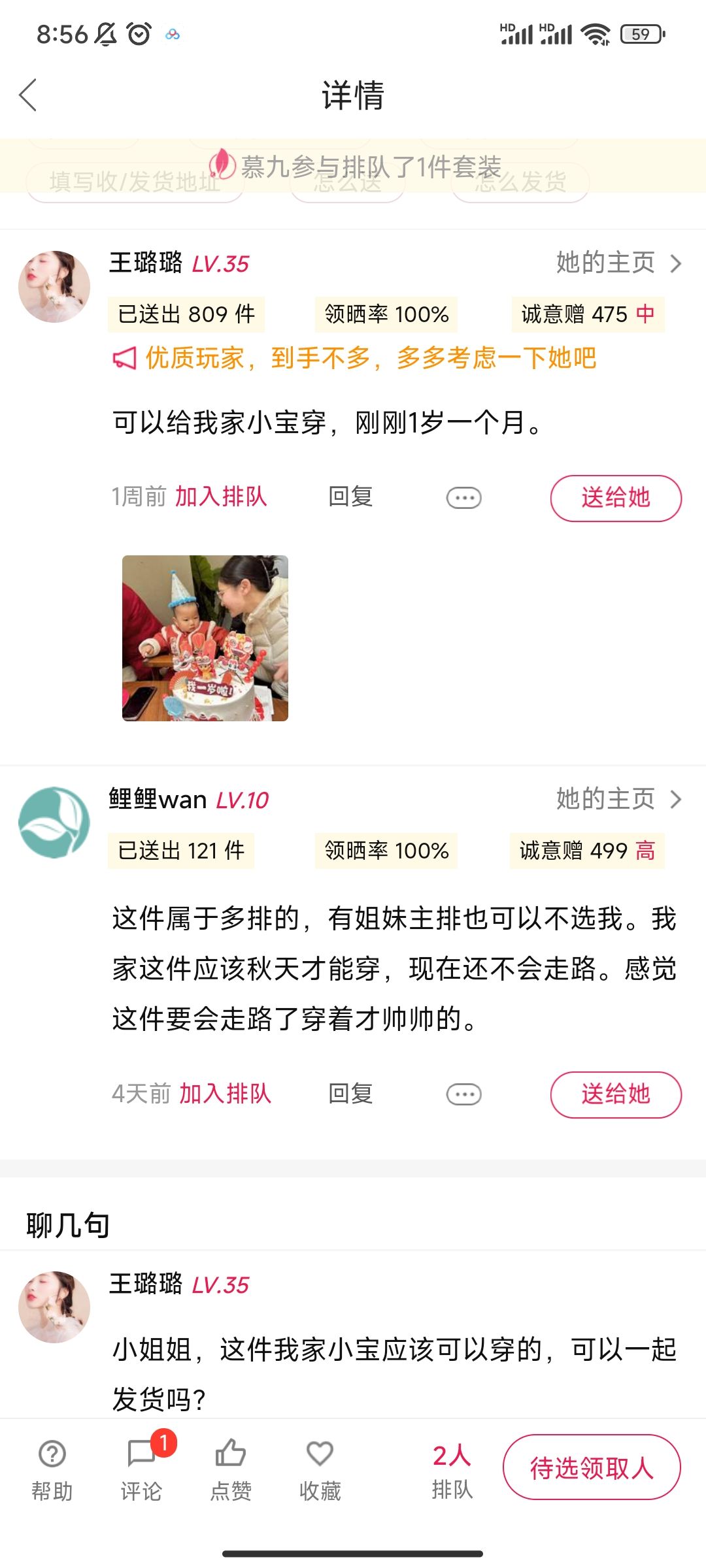Tap 送给她 for 鲤鲤wan

tap(616, 1094)
